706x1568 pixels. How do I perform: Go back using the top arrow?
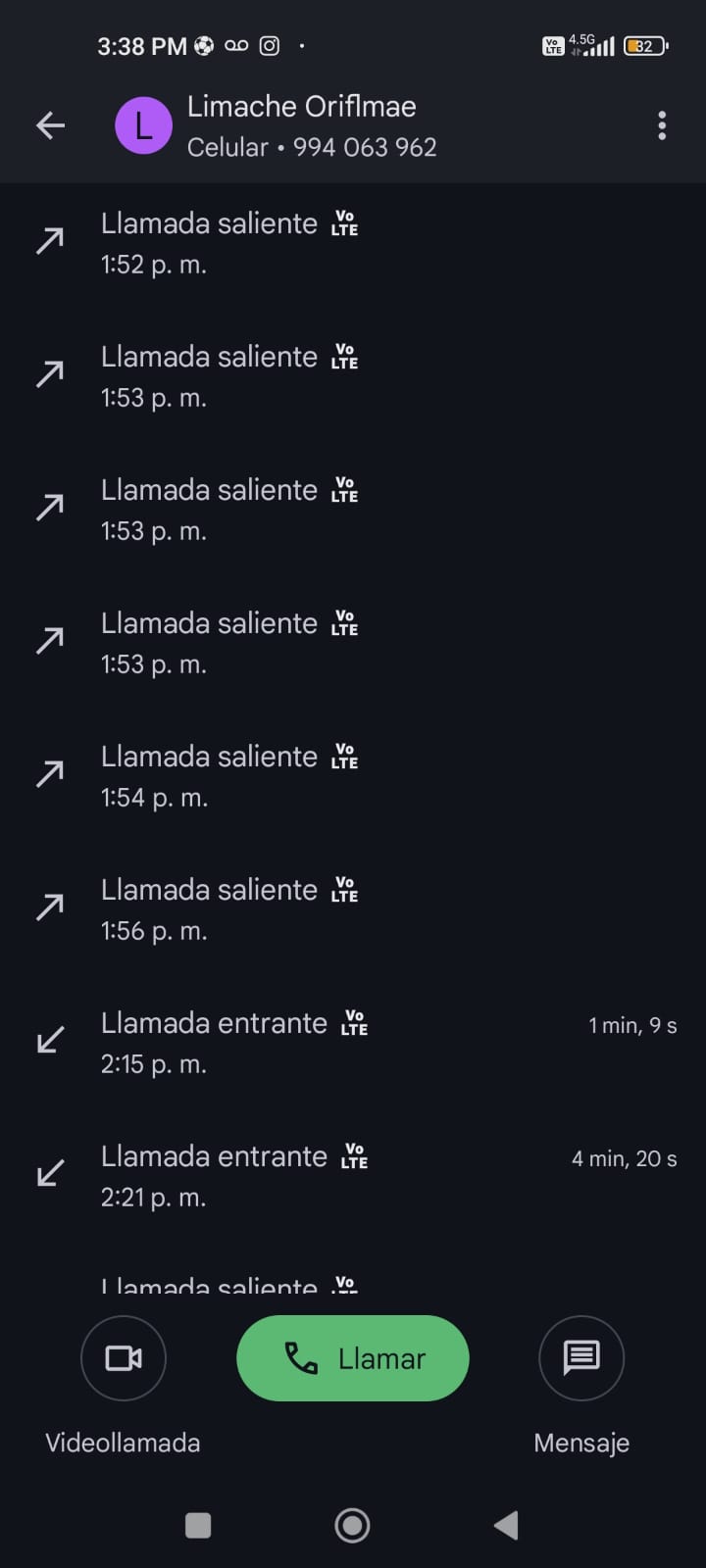pyautogui.click(x=50, y=125)
